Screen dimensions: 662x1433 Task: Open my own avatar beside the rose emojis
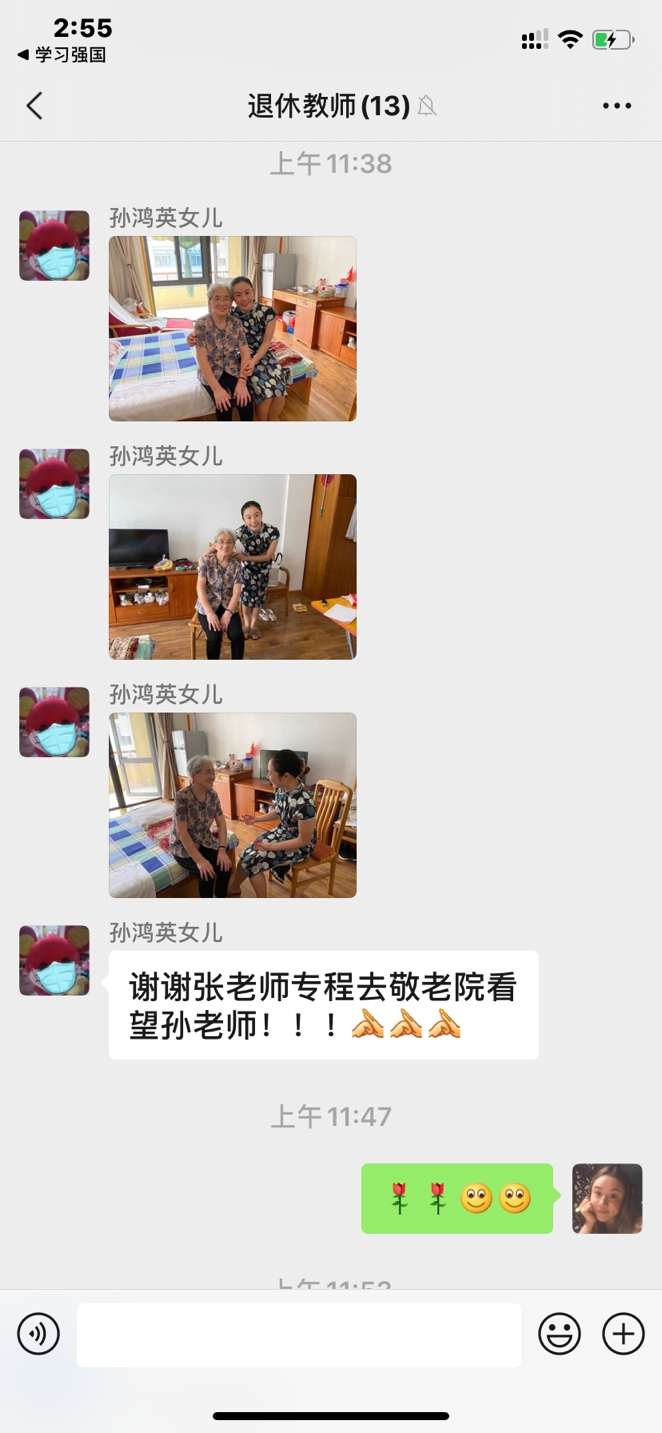coord(607,1198)
